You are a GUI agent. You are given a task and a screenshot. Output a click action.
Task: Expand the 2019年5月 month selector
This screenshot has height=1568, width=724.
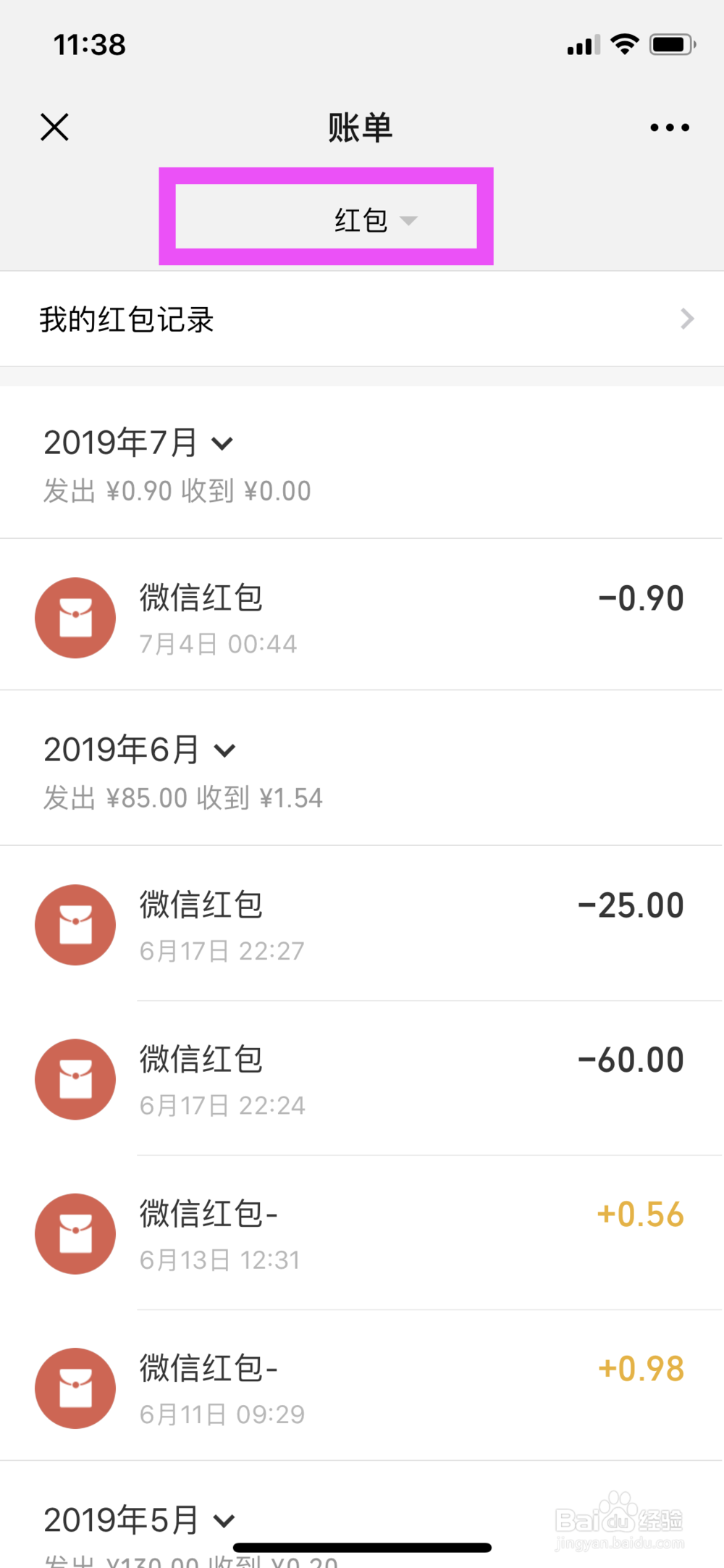[x=140, y=1520]
